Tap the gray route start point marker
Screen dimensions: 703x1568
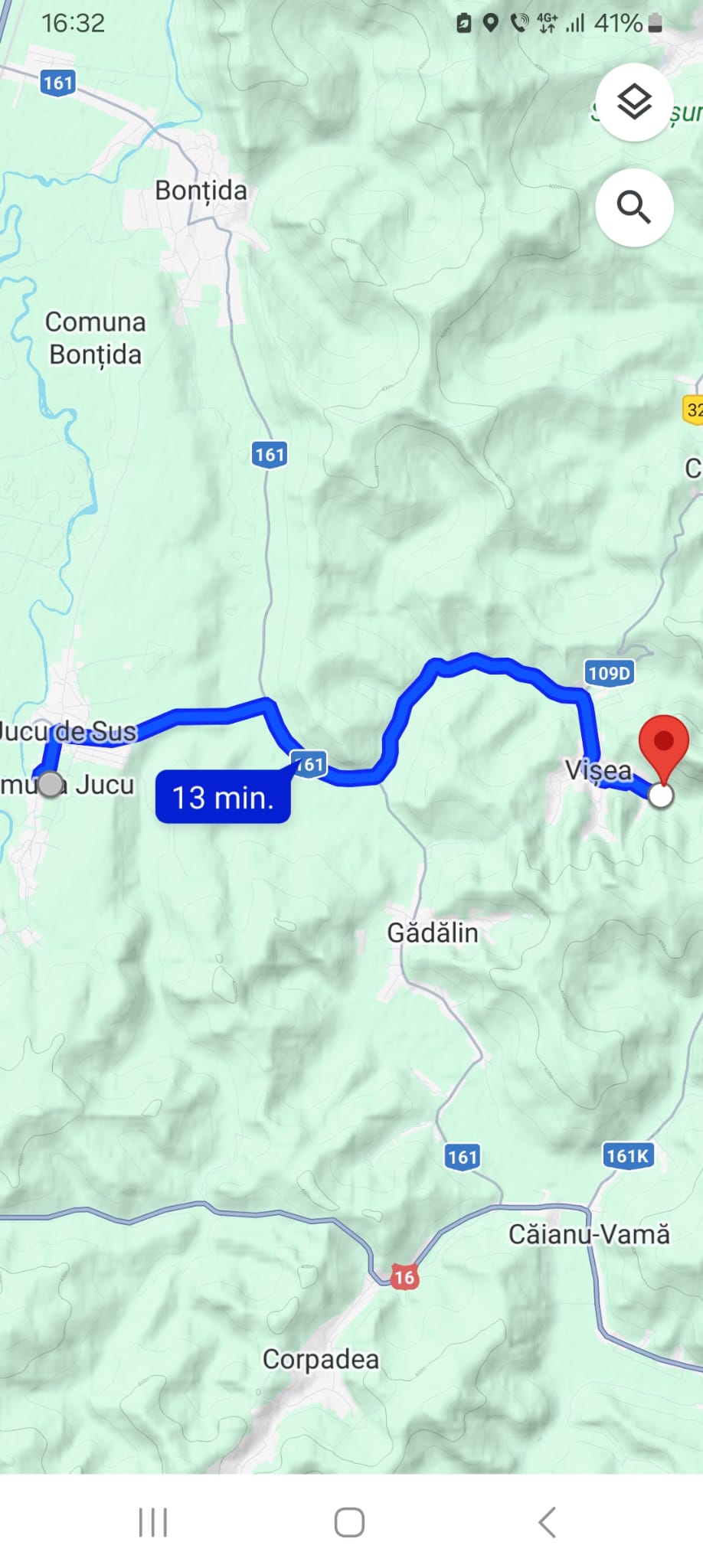tap(51, 784)
